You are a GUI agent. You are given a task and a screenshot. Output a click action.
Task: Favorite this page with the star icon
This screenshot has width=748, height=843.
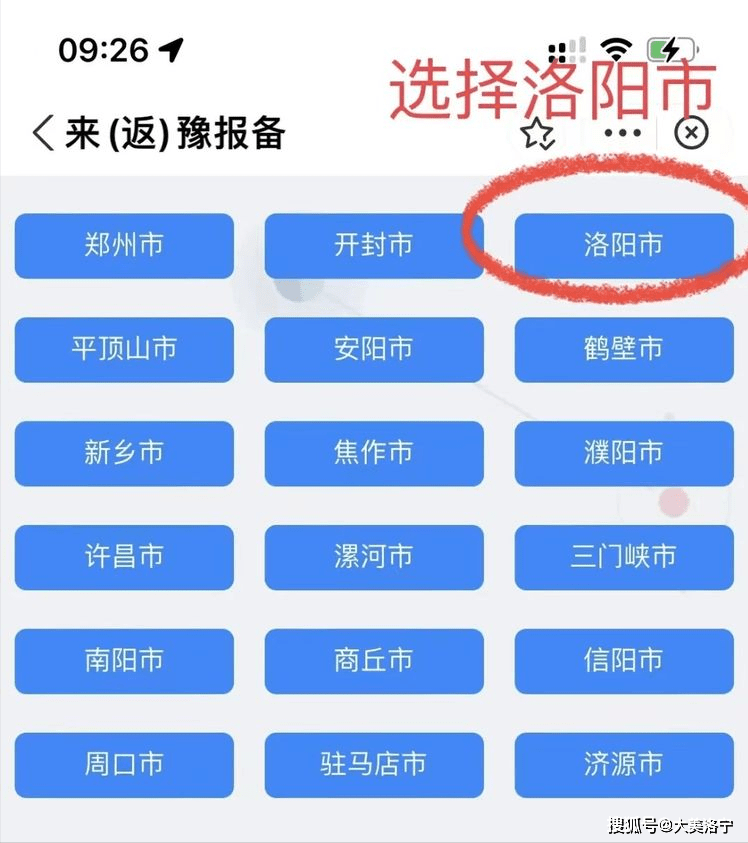tap(538, 133)
